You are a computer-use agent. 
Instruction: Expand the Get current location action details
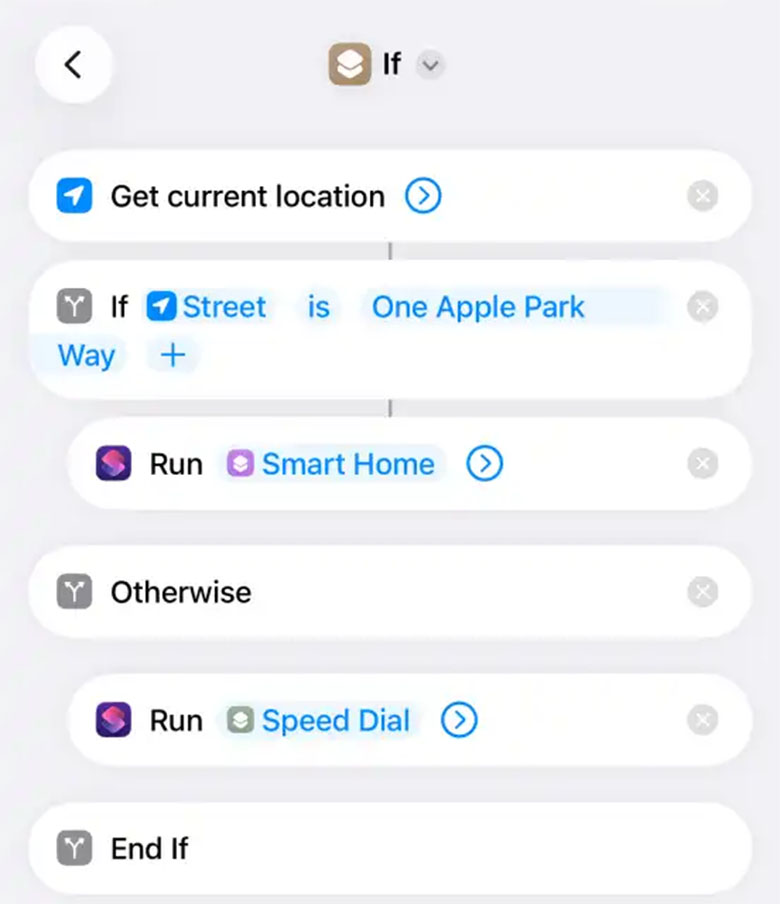pos(423,196)
